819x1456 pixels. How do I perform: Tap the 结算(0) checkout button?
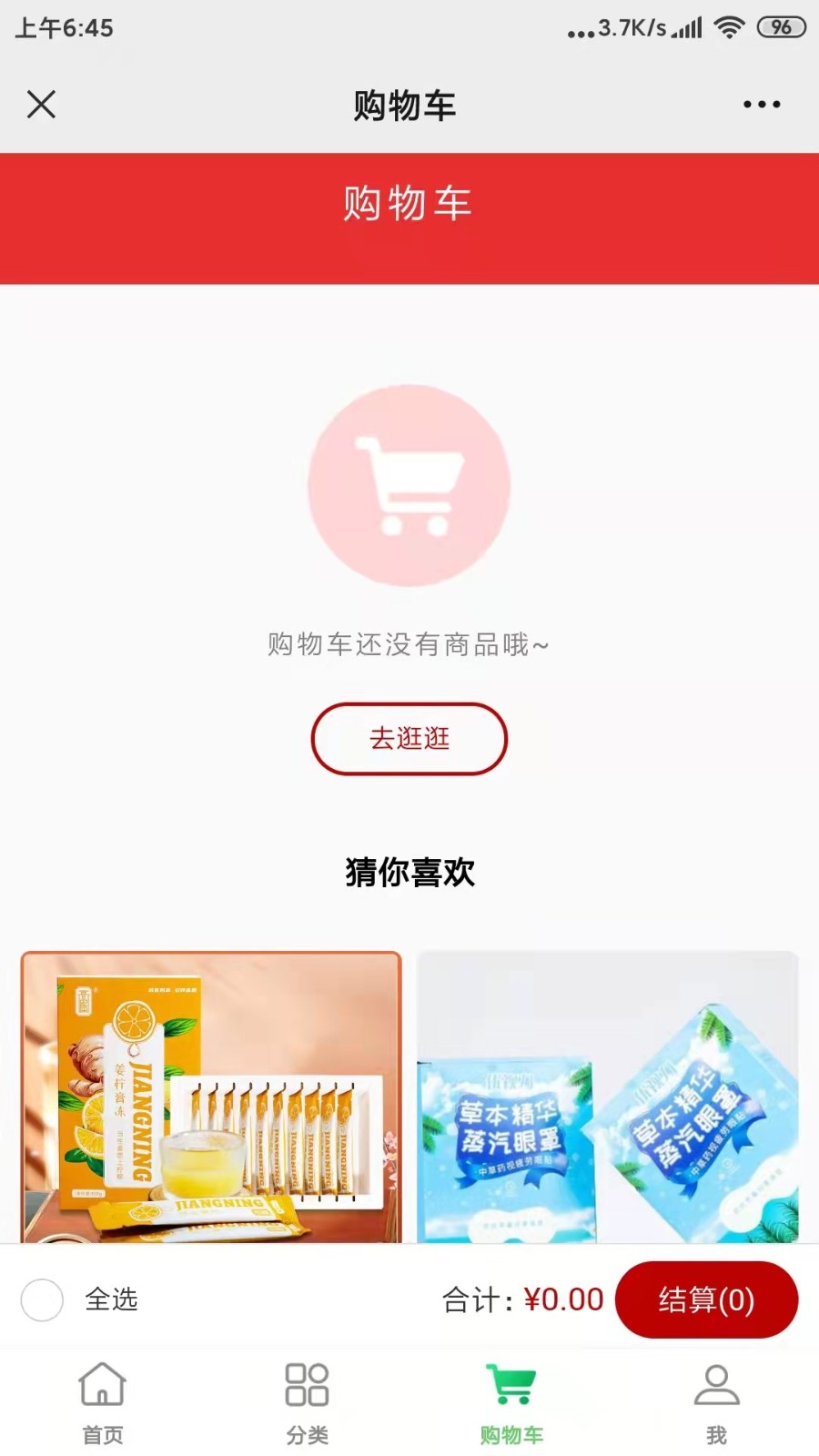pyautogui.click(x=707, y=1299)
